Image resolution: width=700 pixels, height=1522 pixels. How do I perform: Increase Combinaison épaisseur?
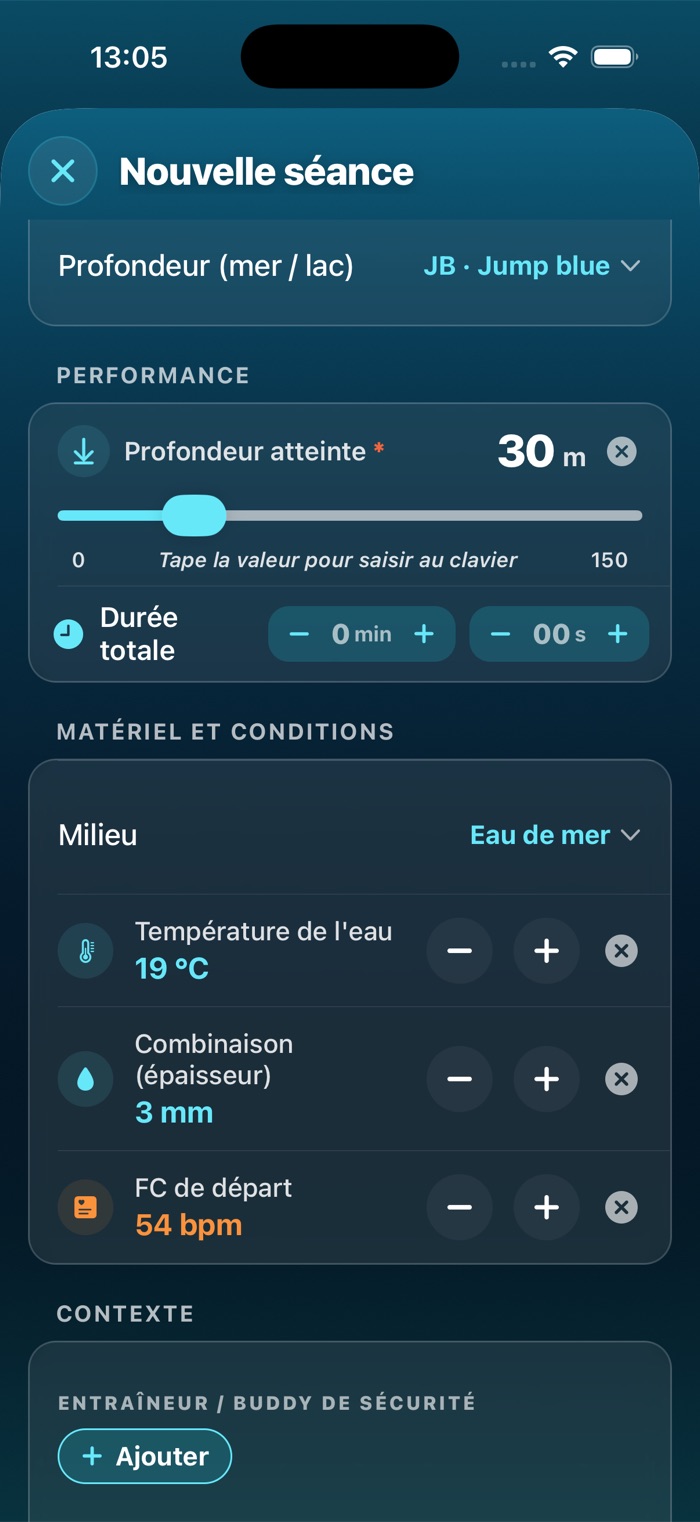point(546,1079)
